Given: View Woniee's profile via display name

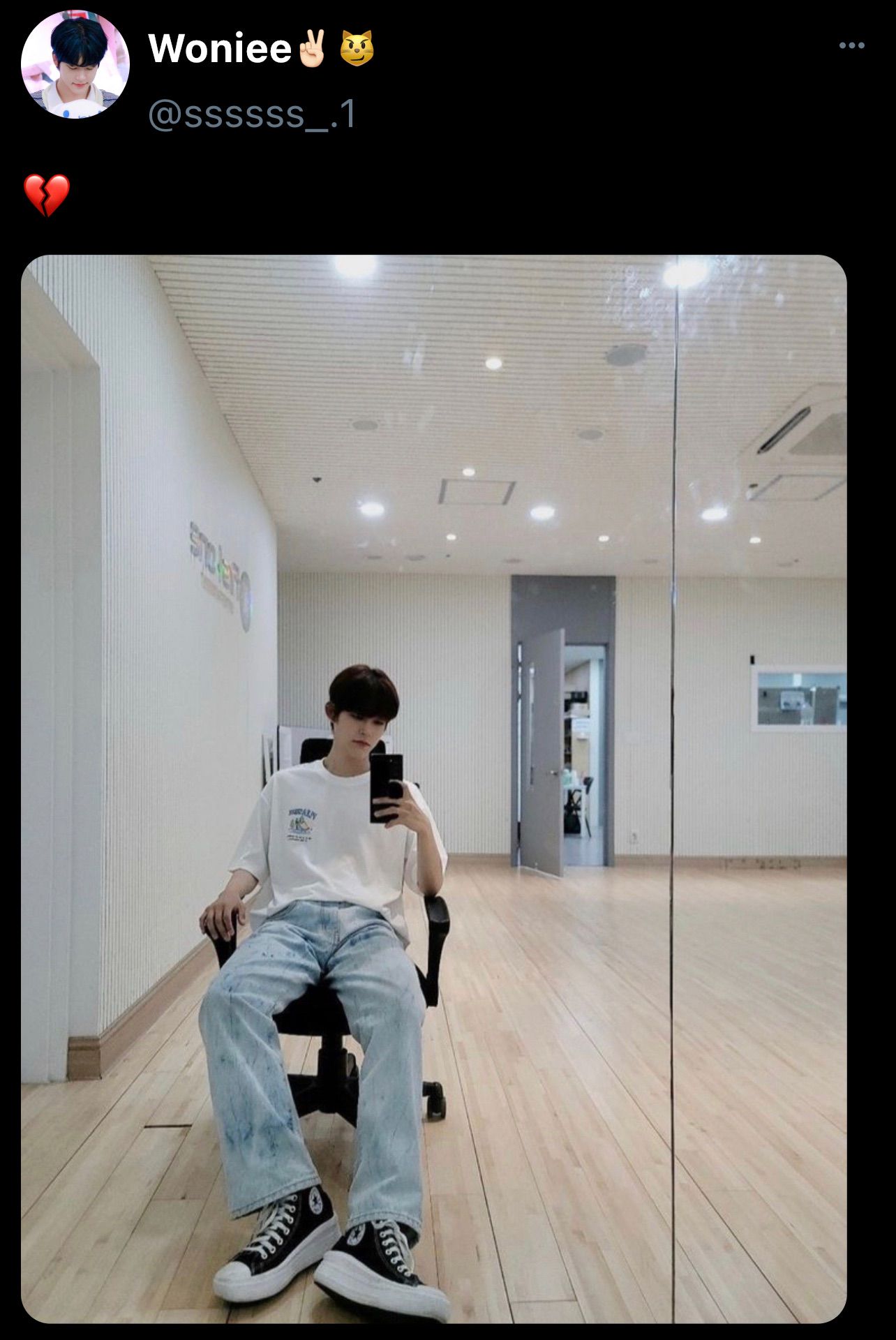Looking at the screenshot, I should (219, 49).
